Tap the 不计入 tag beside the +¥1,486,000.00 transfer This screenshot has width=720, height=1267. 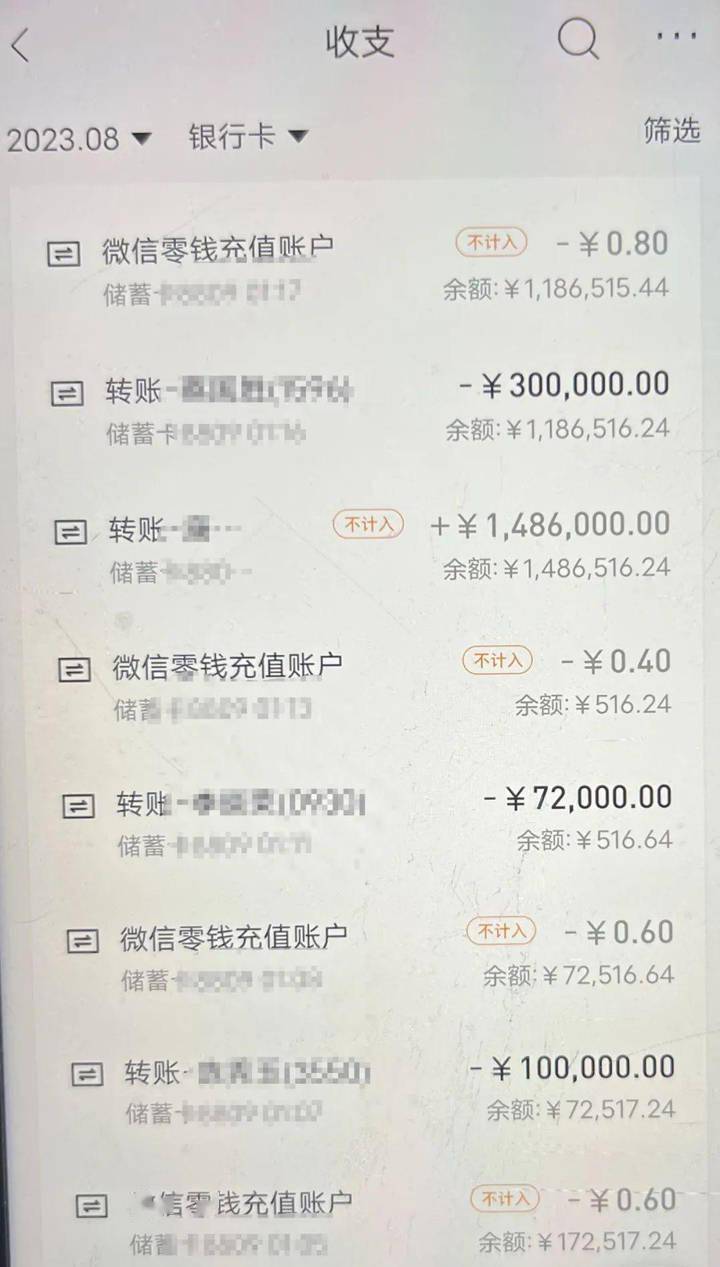368,523
